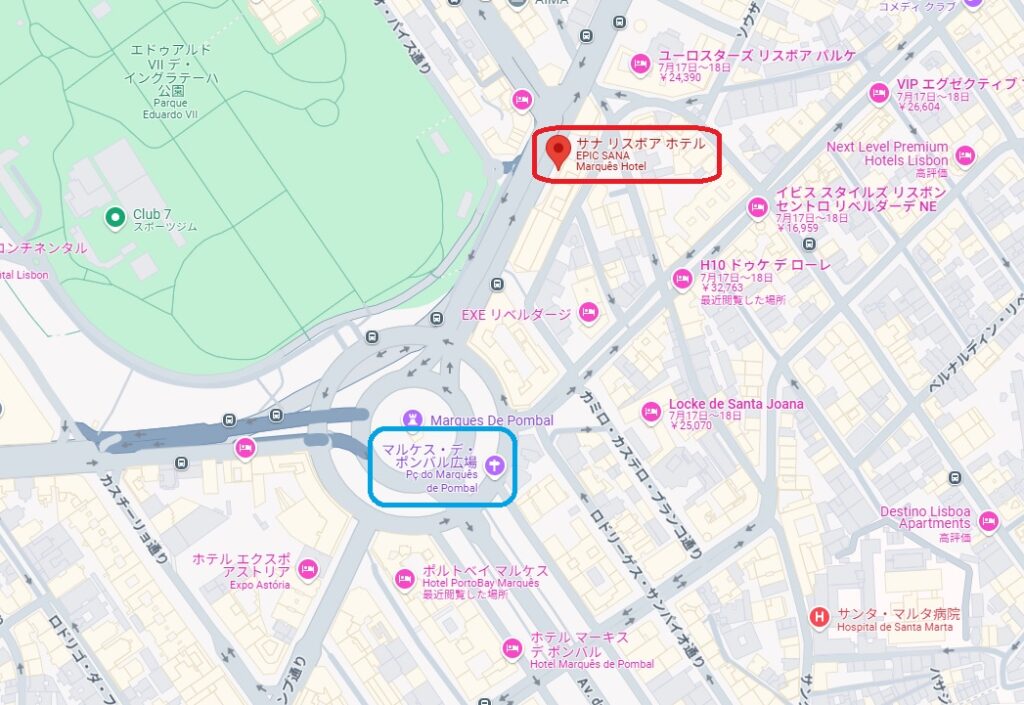Select the Next Level Premium Hotels Lisbon pin

point(964,155)
